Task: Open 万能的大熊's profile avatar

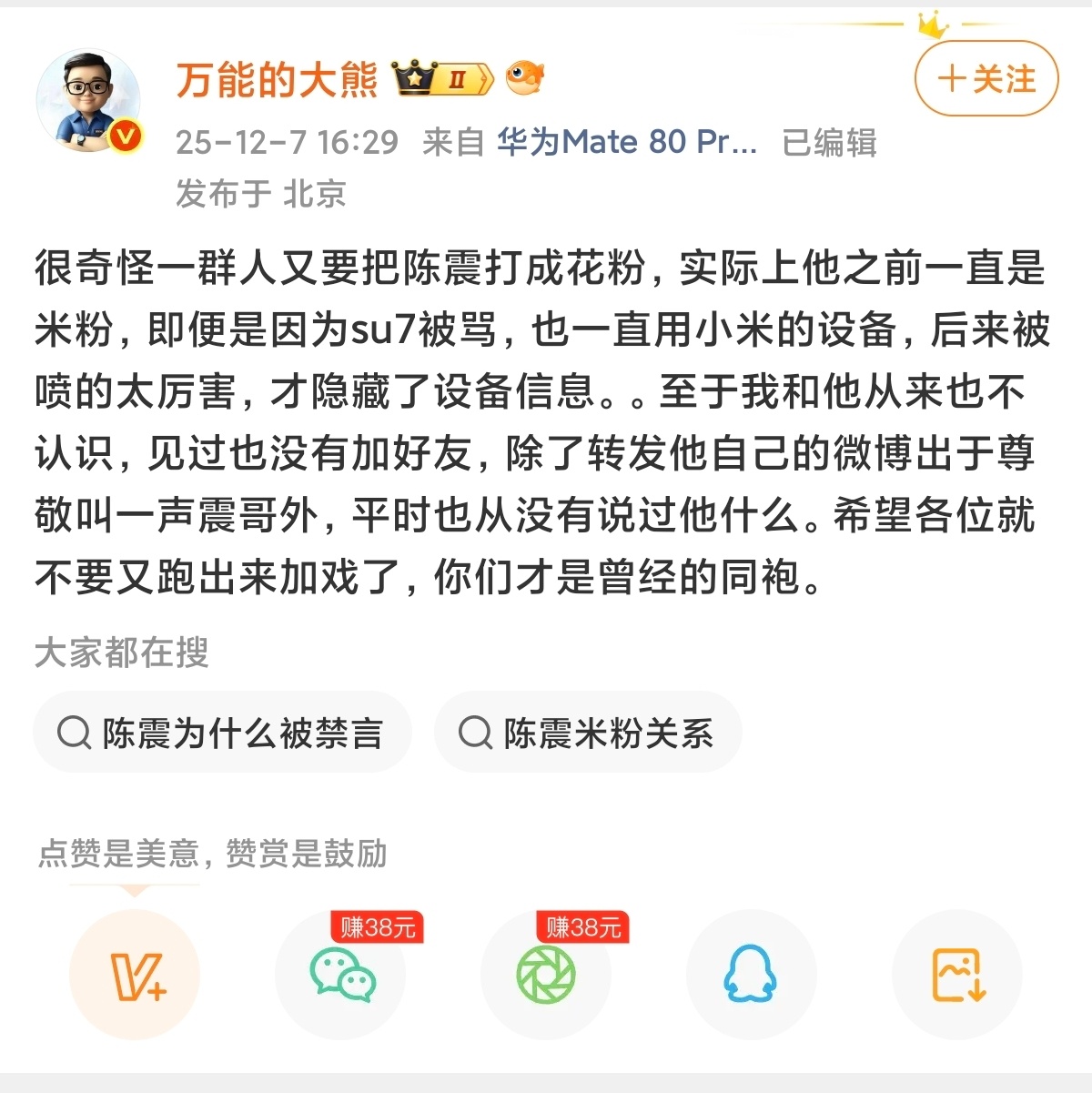Action: tap(88, 101)
